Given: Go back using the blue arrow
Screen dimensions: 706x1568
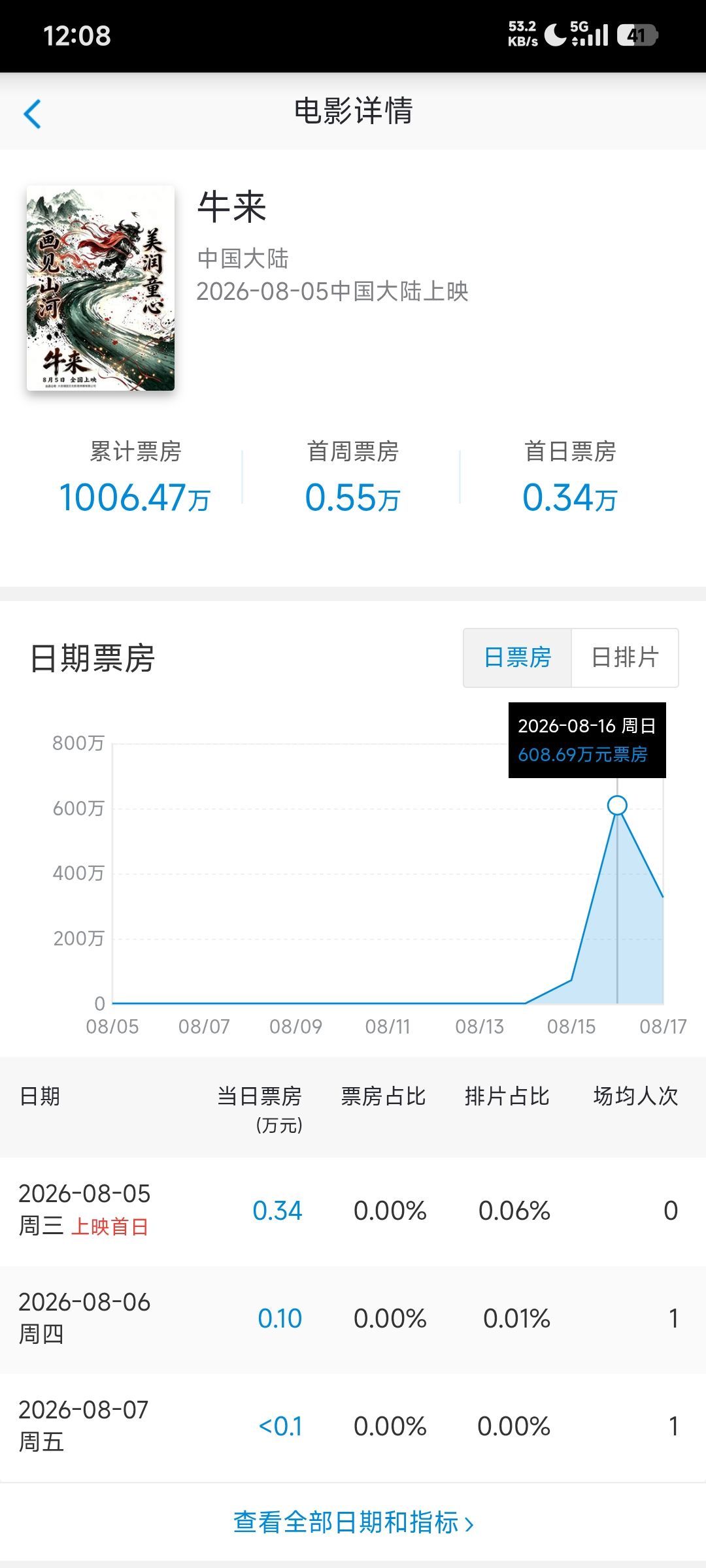Looking at the screenshot, I should coord(32,114).
